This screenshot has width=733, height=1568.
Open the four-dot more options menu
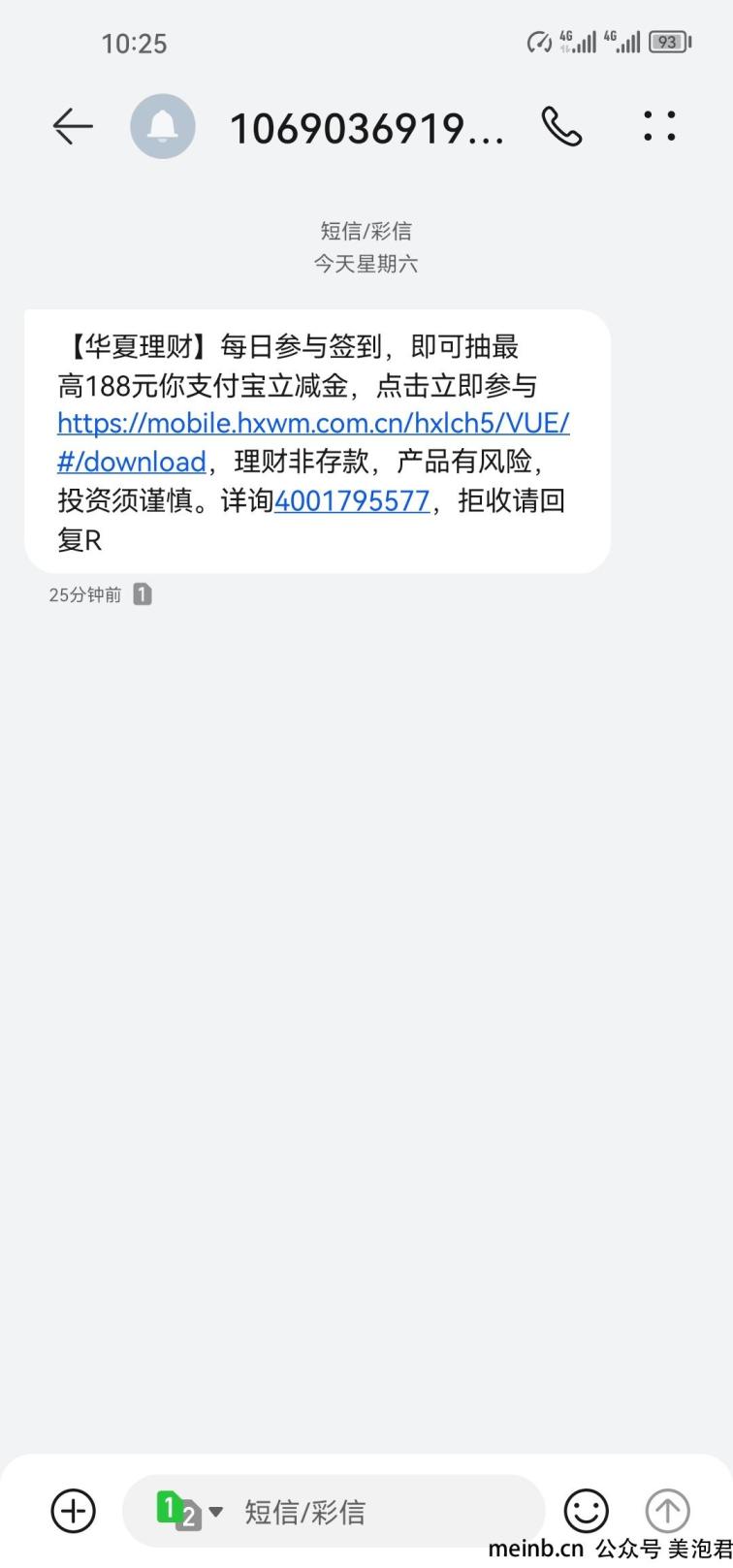(659, 126)
